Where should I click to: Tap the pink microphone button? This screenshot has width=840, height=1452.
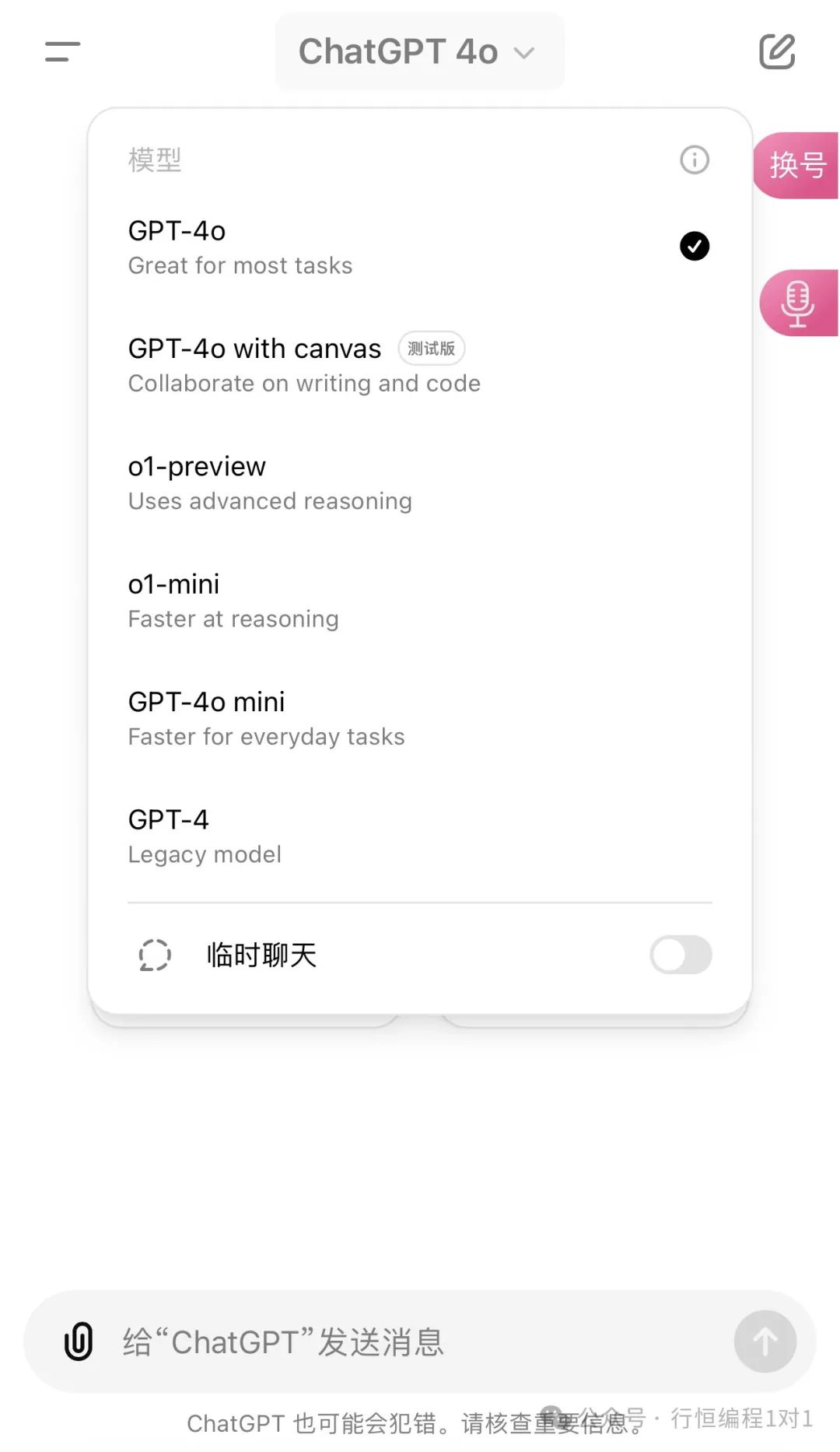click(x=798, y=303)
